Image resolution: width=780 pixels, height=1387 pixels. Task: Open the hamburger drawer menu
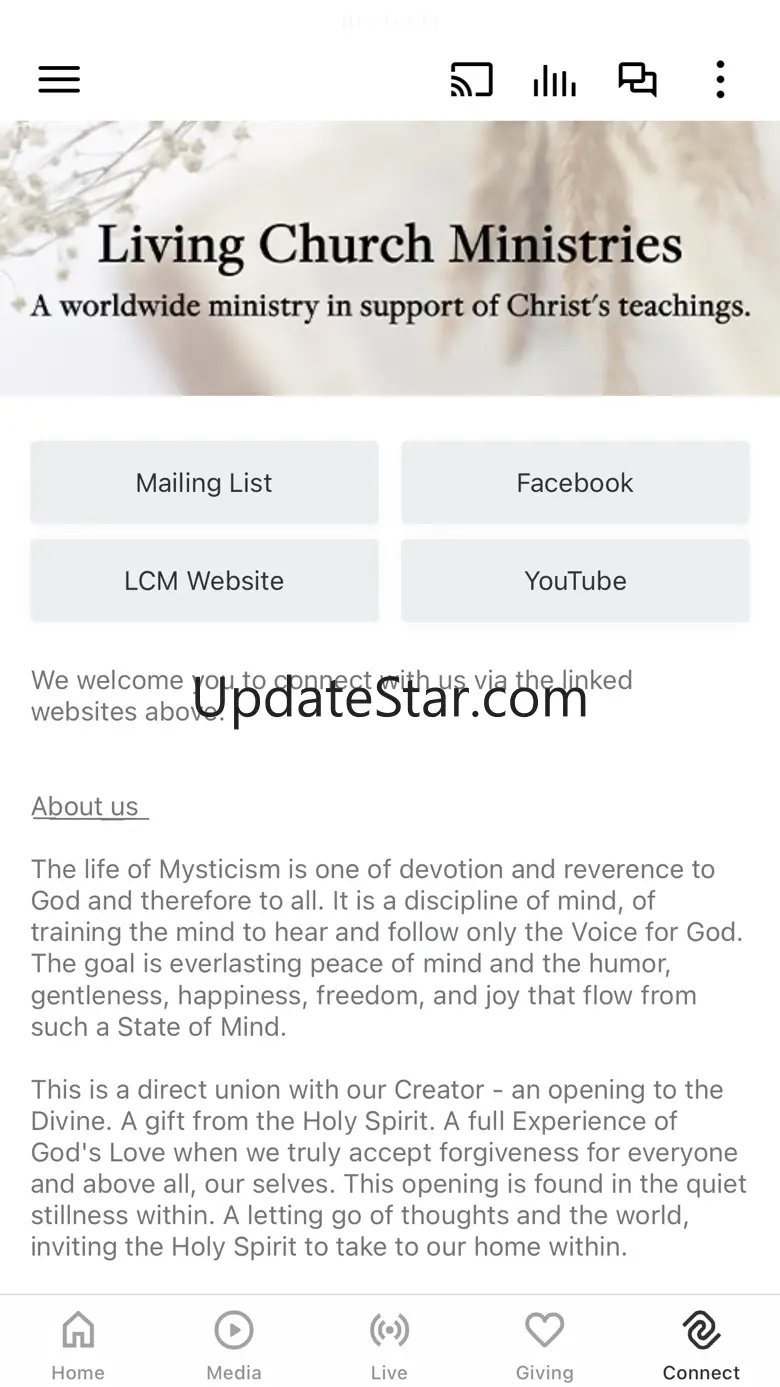click(59, 80)
